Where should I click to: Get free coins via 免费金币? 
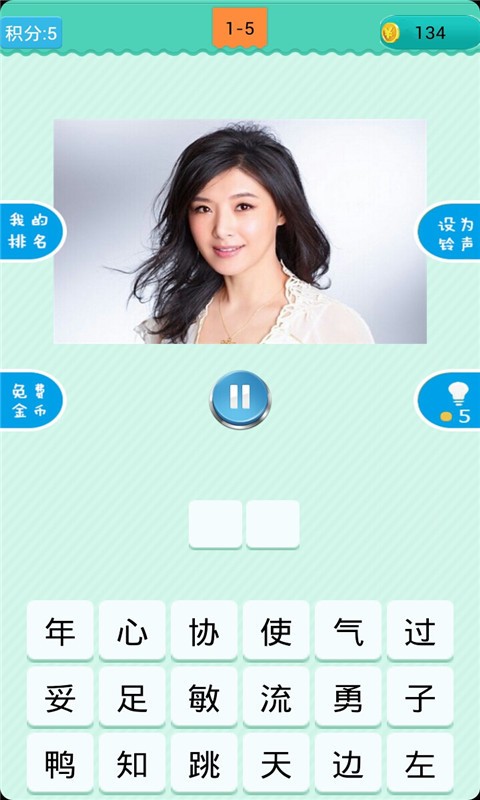(x=31, y=400)
